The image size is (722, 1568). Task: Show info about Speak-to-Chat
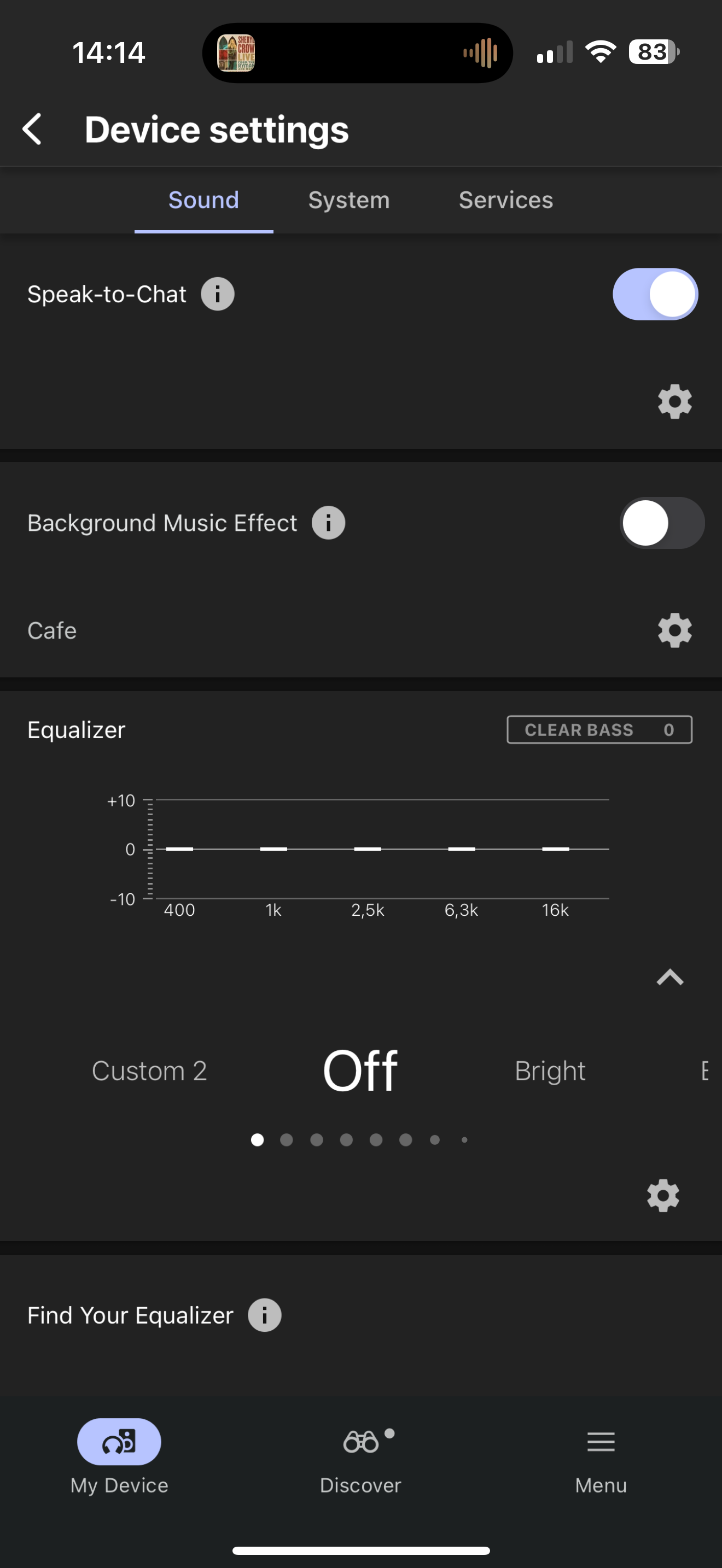[x=218, y=294]
